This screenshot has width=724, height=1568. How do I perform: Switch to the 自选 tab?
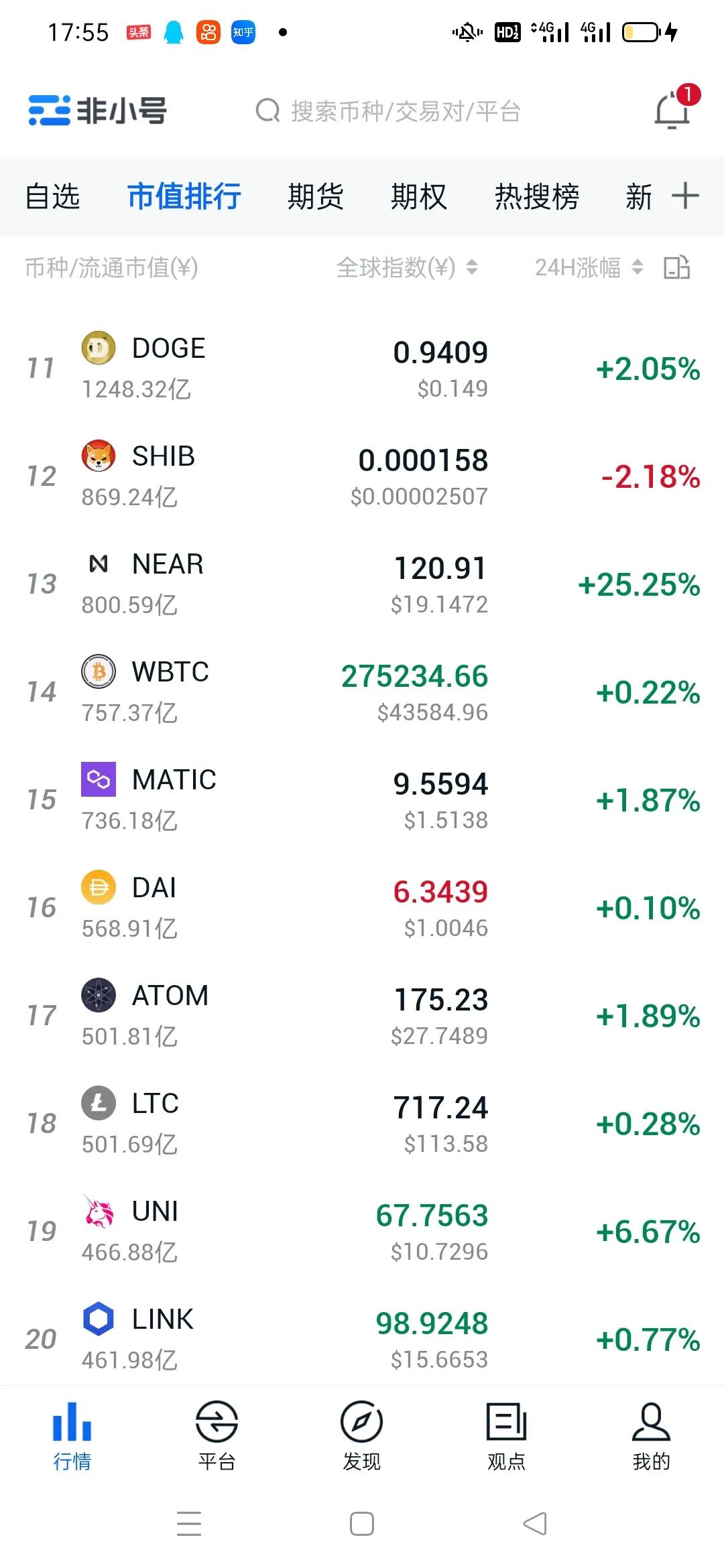point(52,197)
